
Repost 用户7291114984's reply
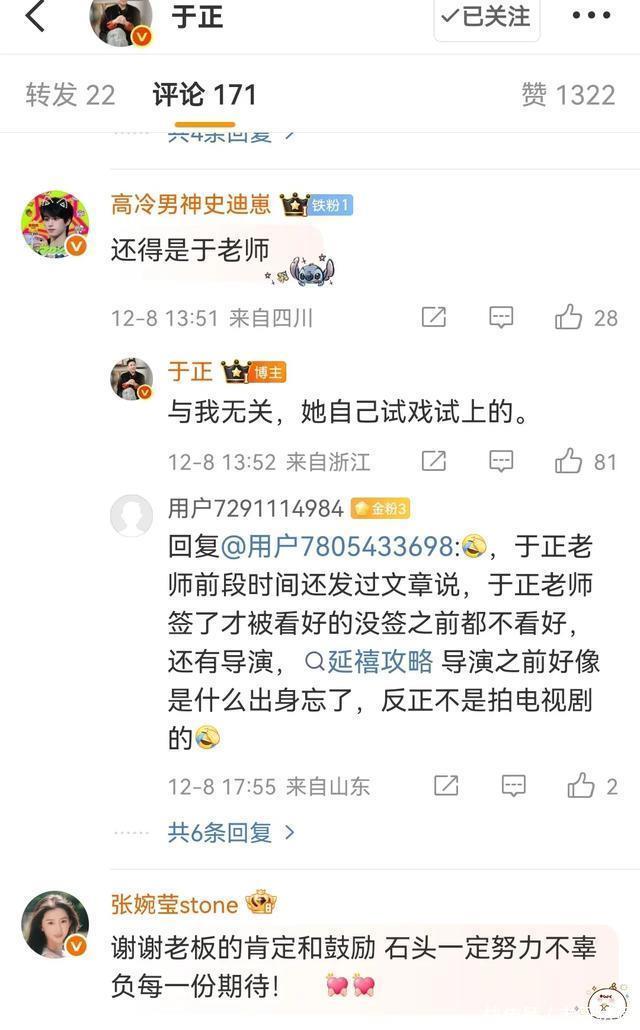tap(446, 786)
